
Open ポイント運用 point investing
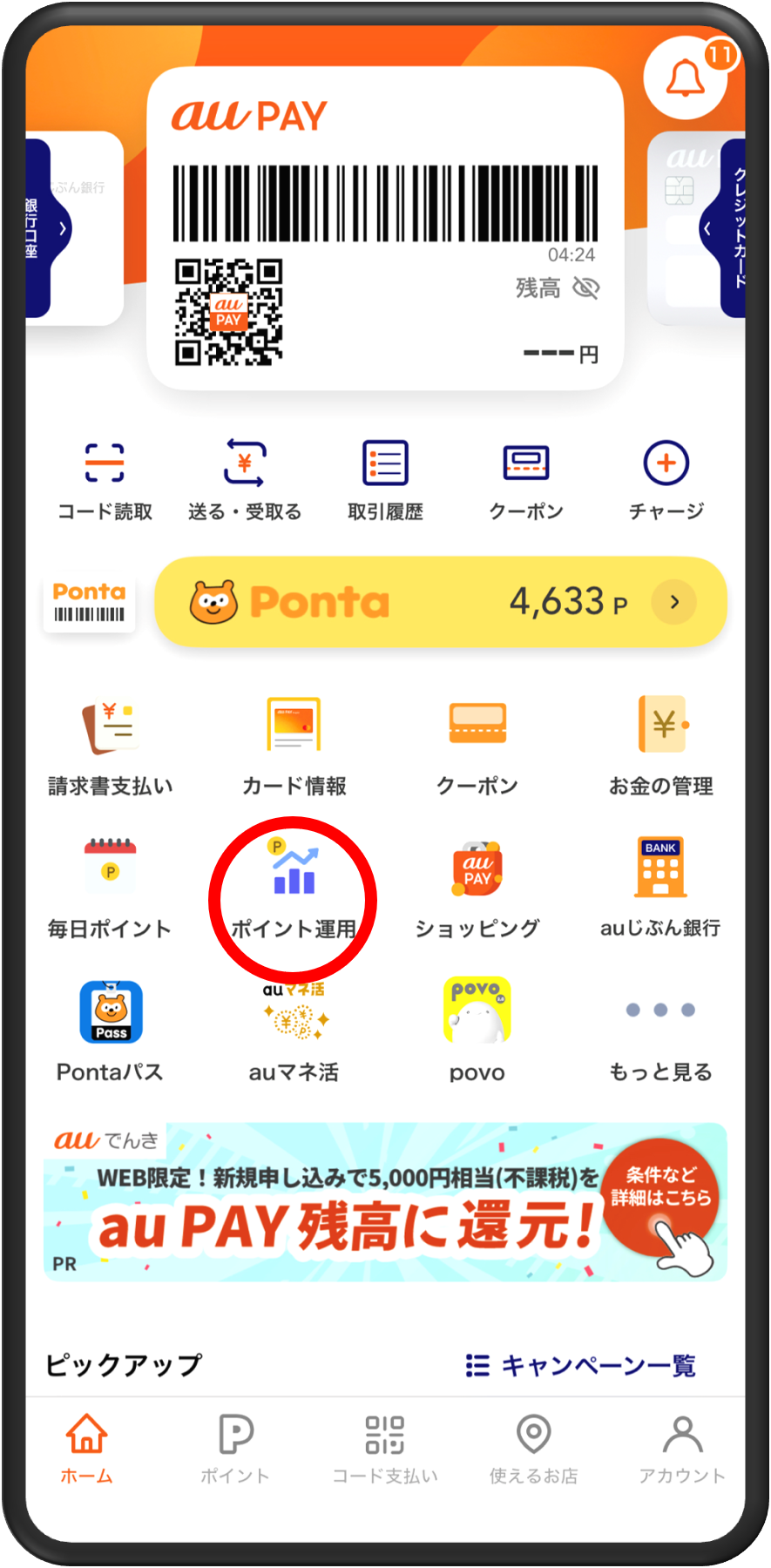point(294,889)
